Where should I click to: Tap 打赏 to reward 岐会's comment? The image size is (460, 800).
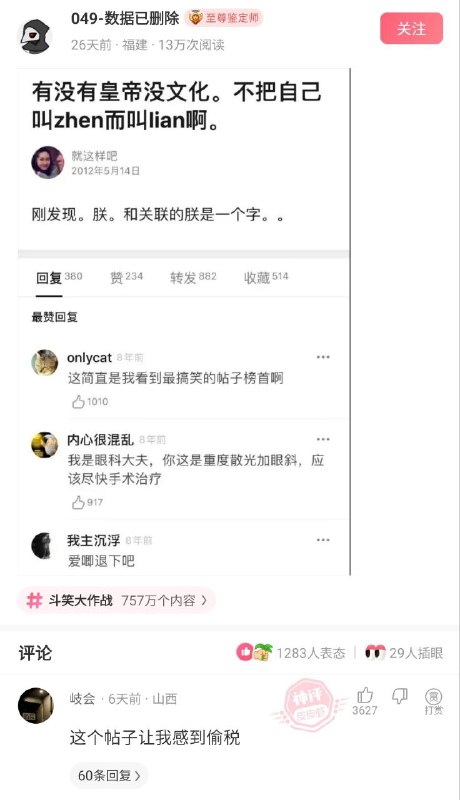(x=433, y=702)
